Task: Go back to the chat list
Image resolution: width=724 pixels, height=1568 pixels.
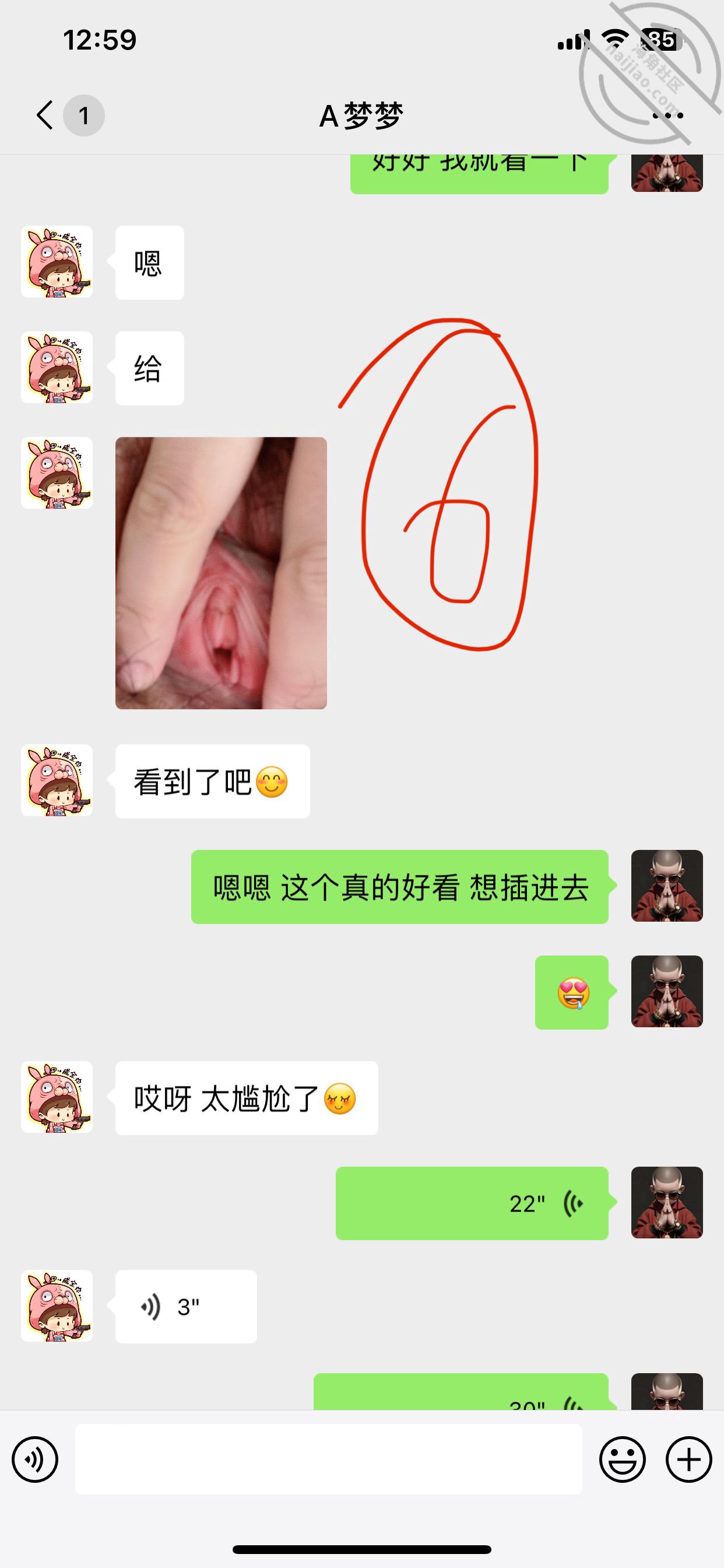Action: point(45,115)
